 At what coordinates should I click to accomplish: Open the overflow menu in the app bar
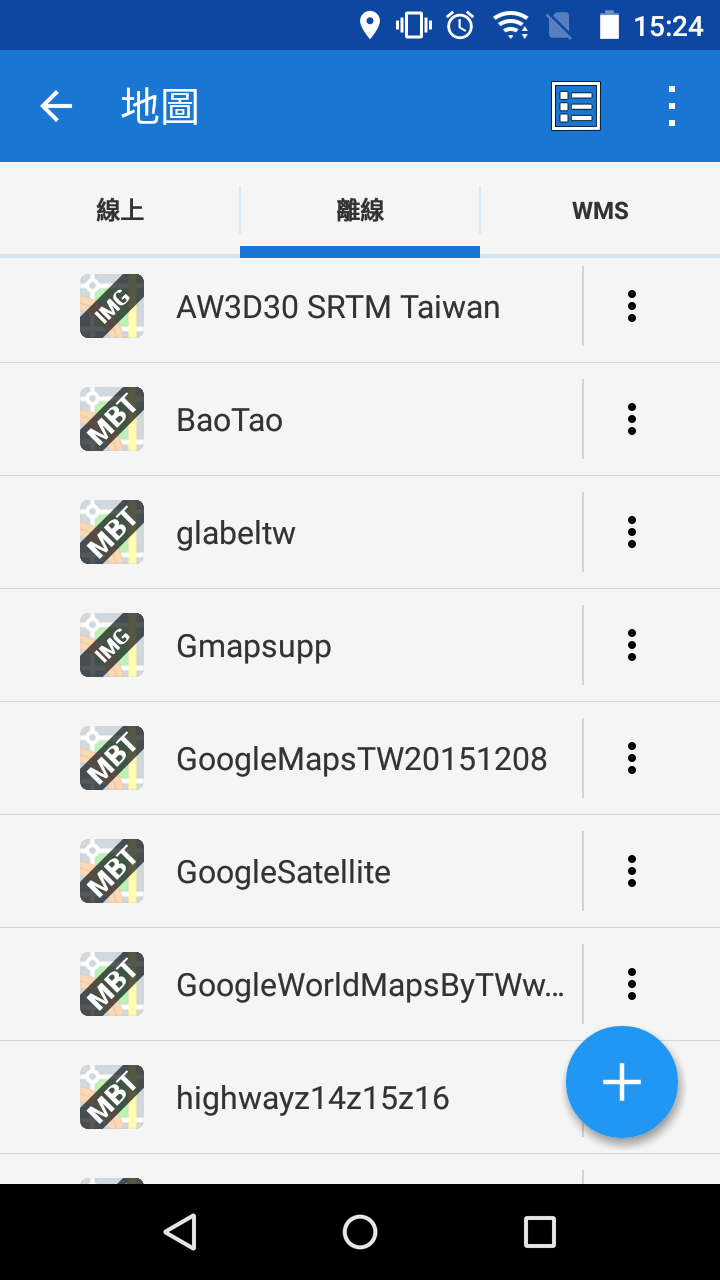tap(672, 106)
